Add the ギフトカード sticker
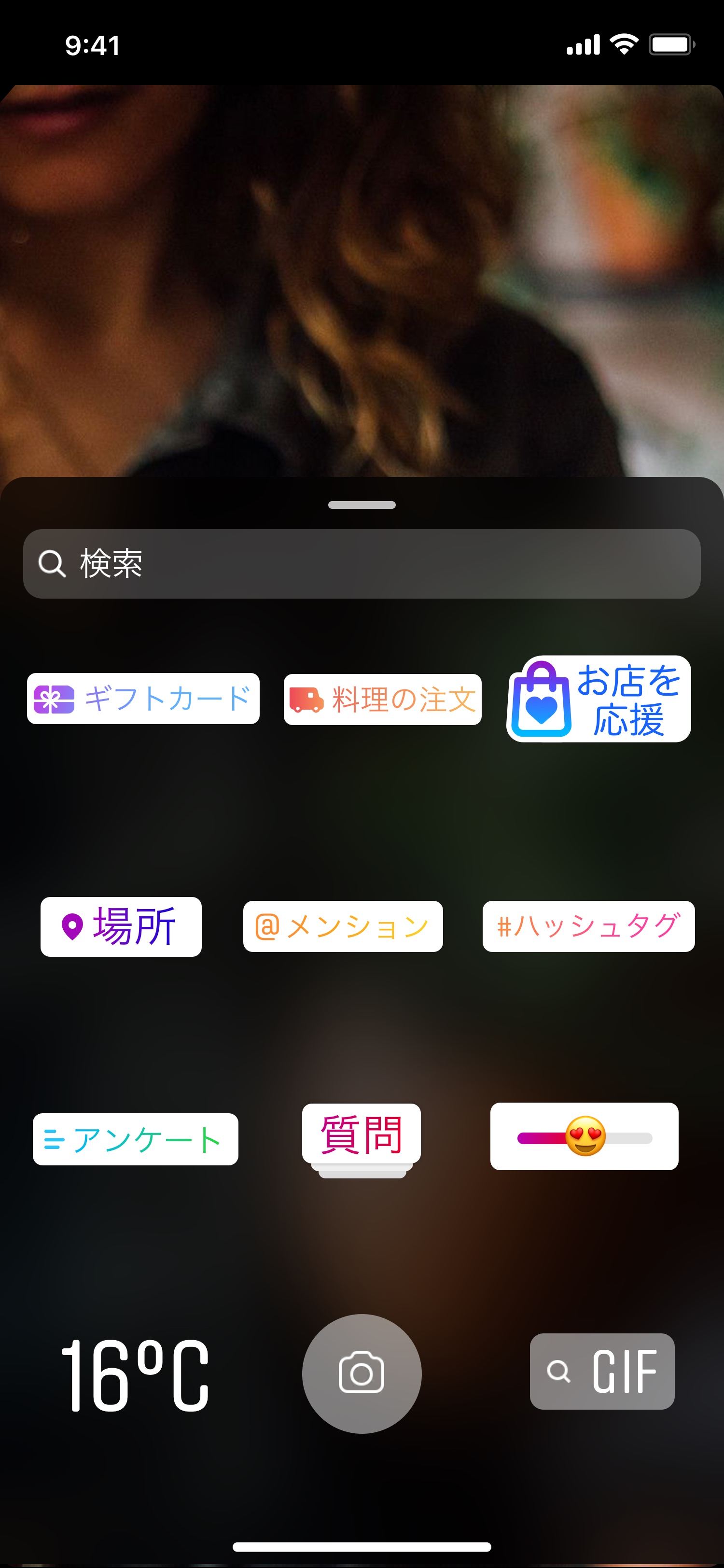724x1568 pixels. coord(143,699)
